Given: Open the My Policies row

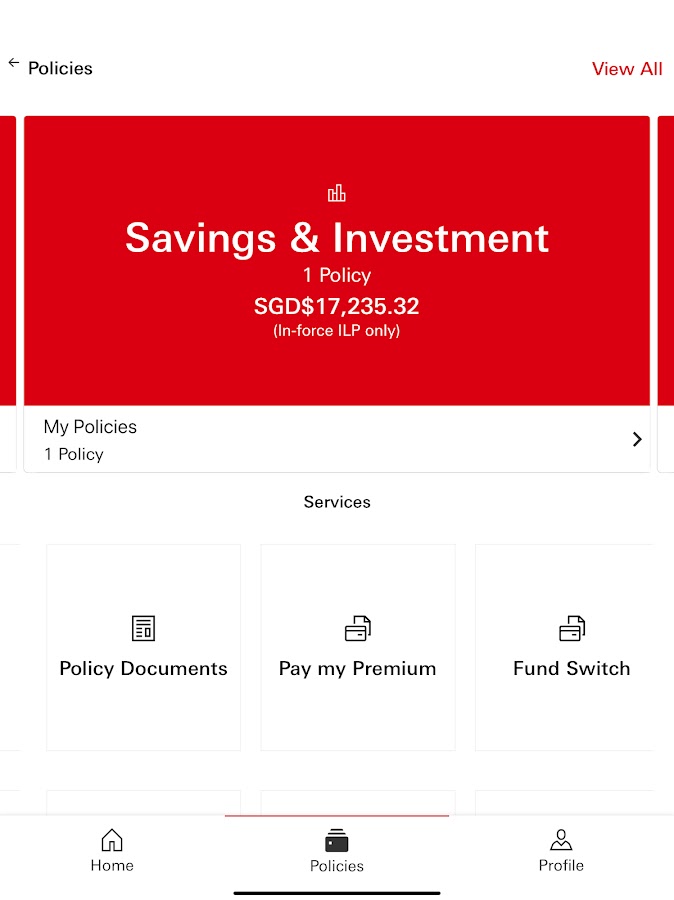Looking at the screenshot, I should coord(337,440).
